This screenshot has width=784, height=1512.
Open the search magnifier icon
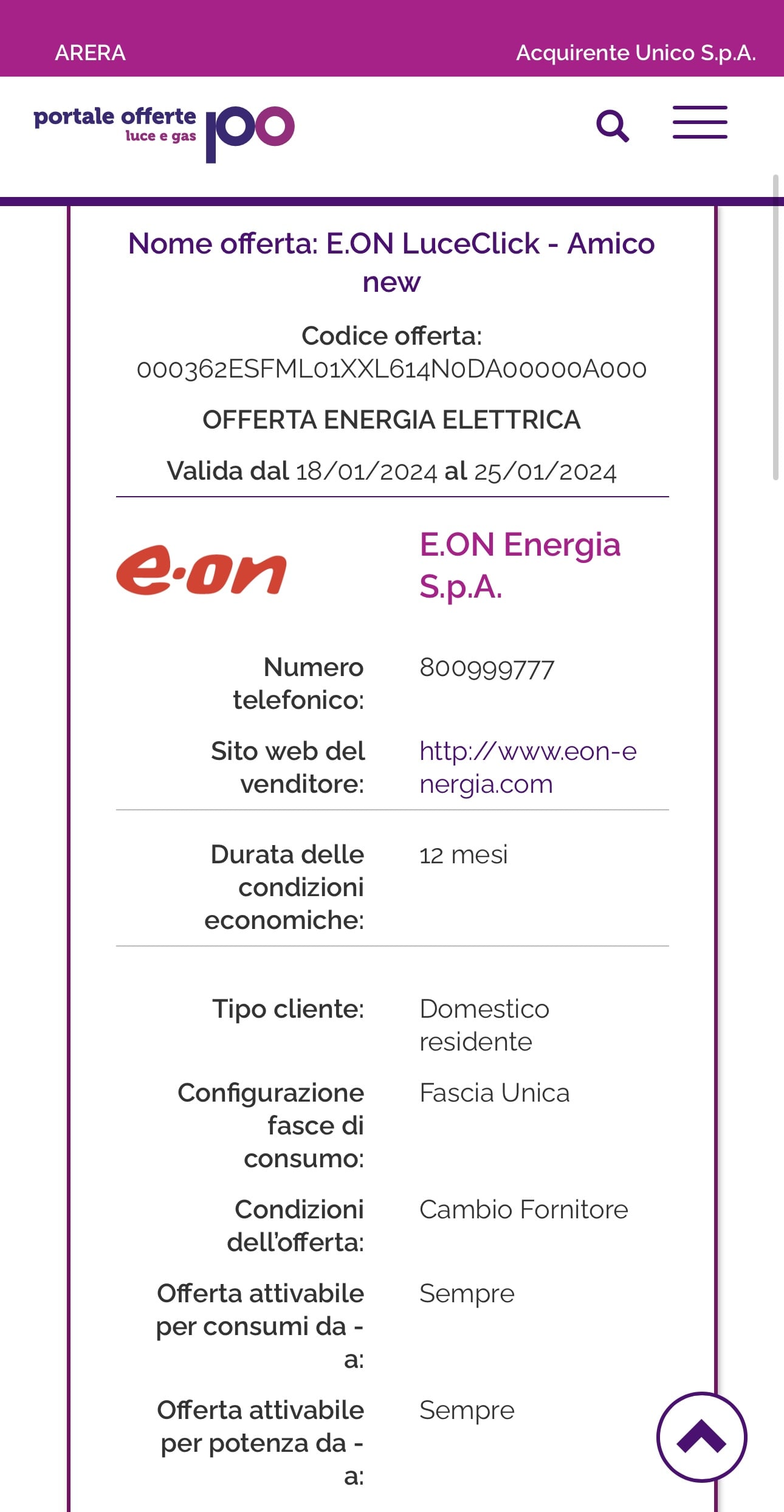pyautogui.click(x=612, y=126)
